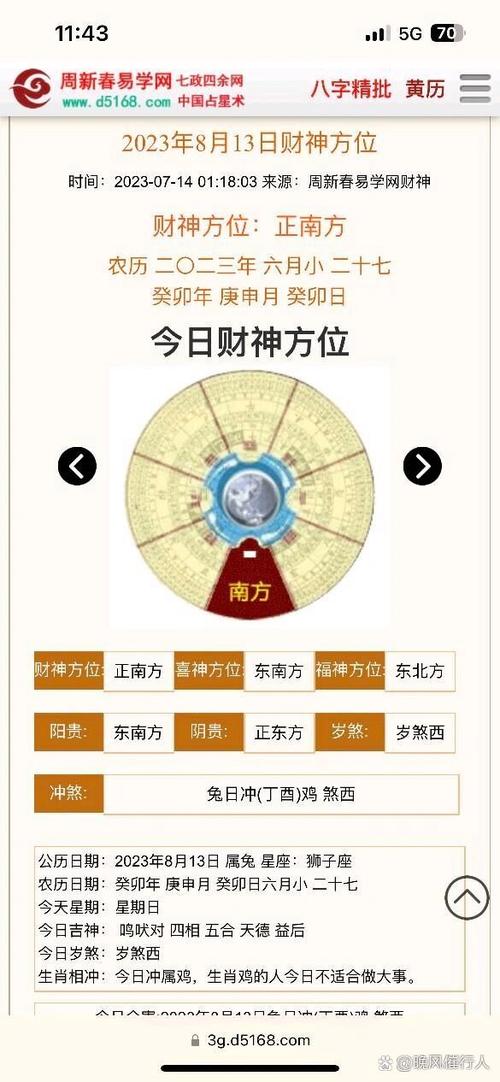
Task: Open the hamburger menu in the header
Action: 474,88
